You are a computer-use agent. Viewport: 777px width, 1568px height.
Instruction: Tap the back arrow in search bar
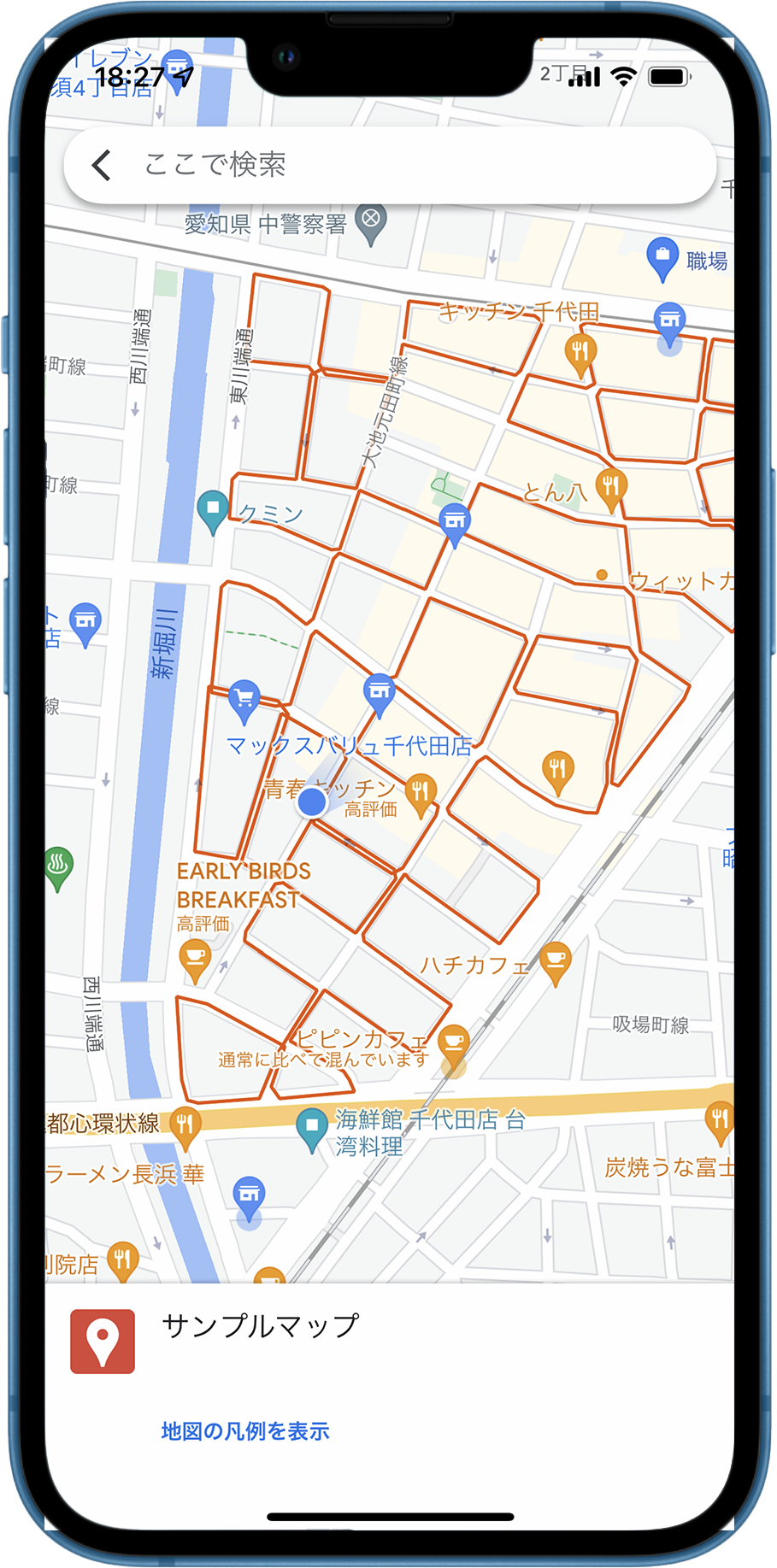tap(102, 165)
